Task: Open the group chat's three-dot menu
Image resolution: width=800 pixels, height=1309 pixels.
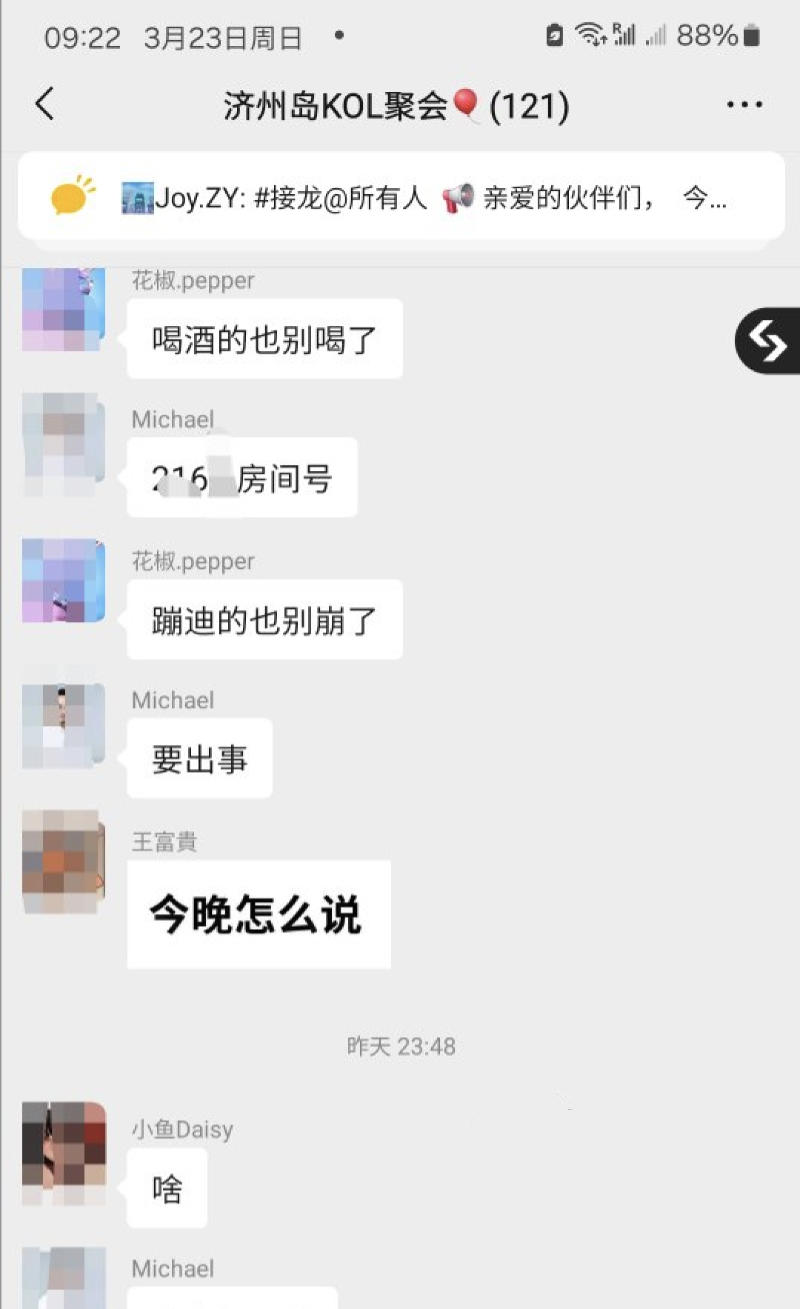Action: 744,105
